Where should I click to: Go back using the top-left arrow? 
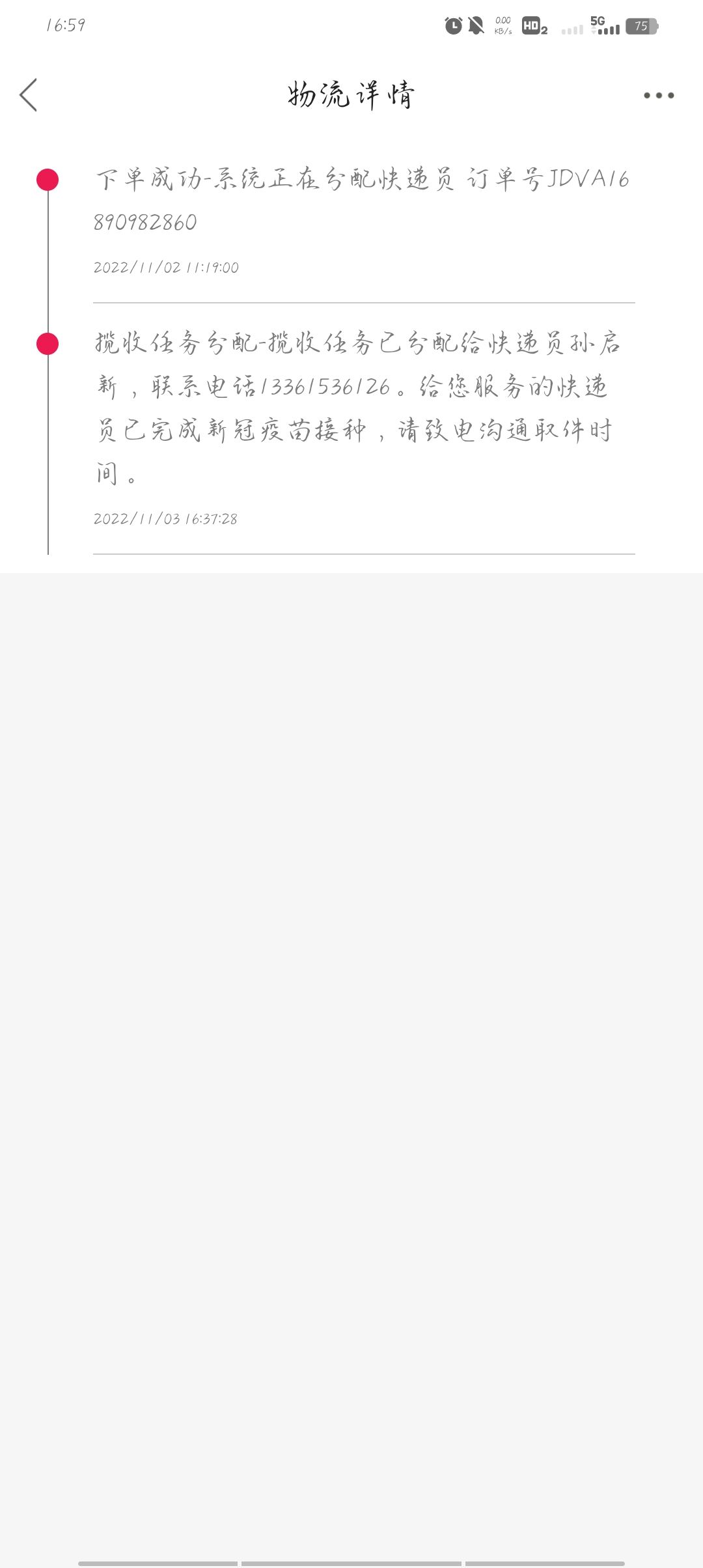point(28,95)
